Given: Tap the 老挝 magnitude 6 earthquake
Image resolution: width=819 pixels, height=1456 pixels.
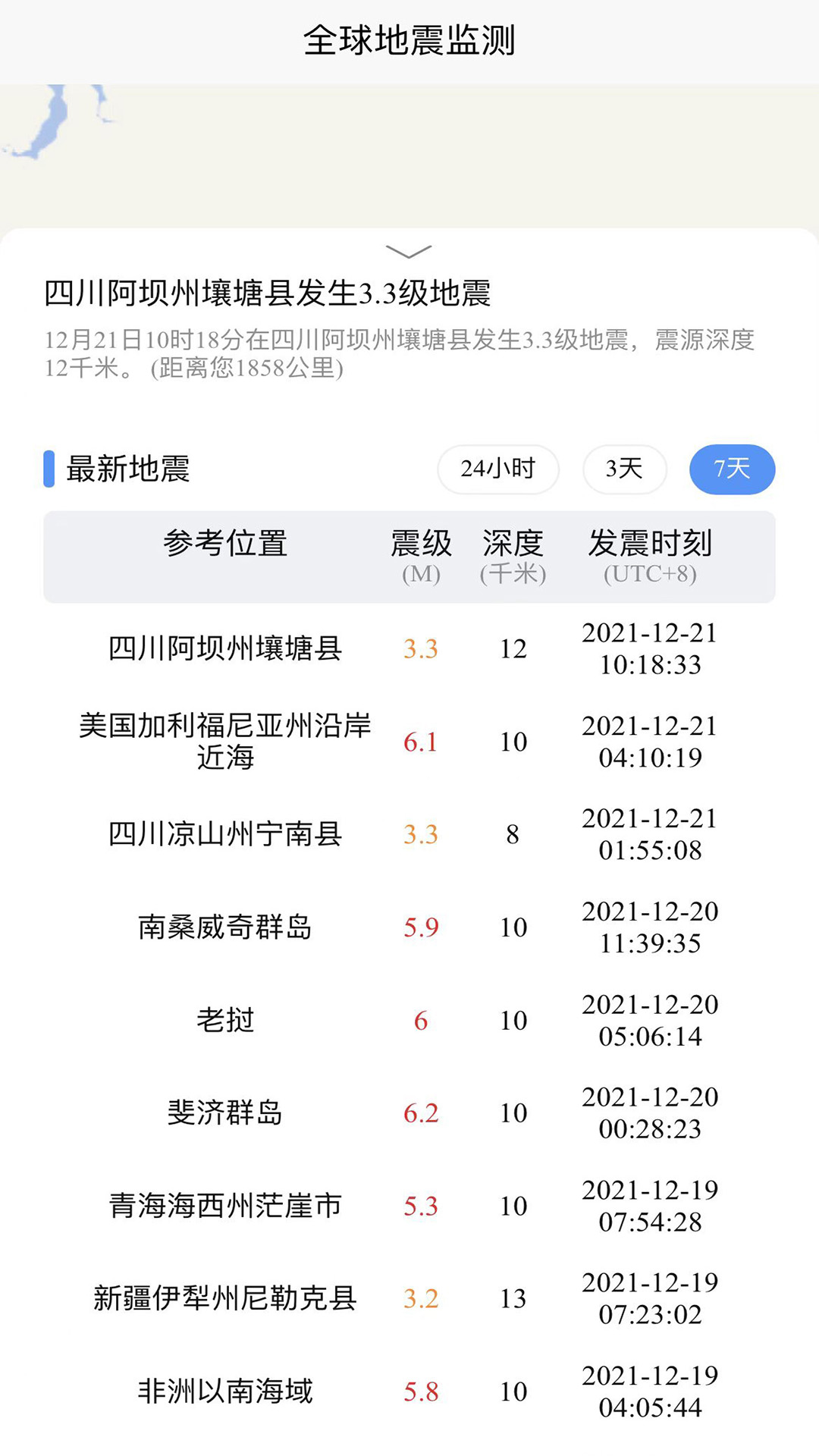Looking at the screenshot, I should pos(409,1020).
